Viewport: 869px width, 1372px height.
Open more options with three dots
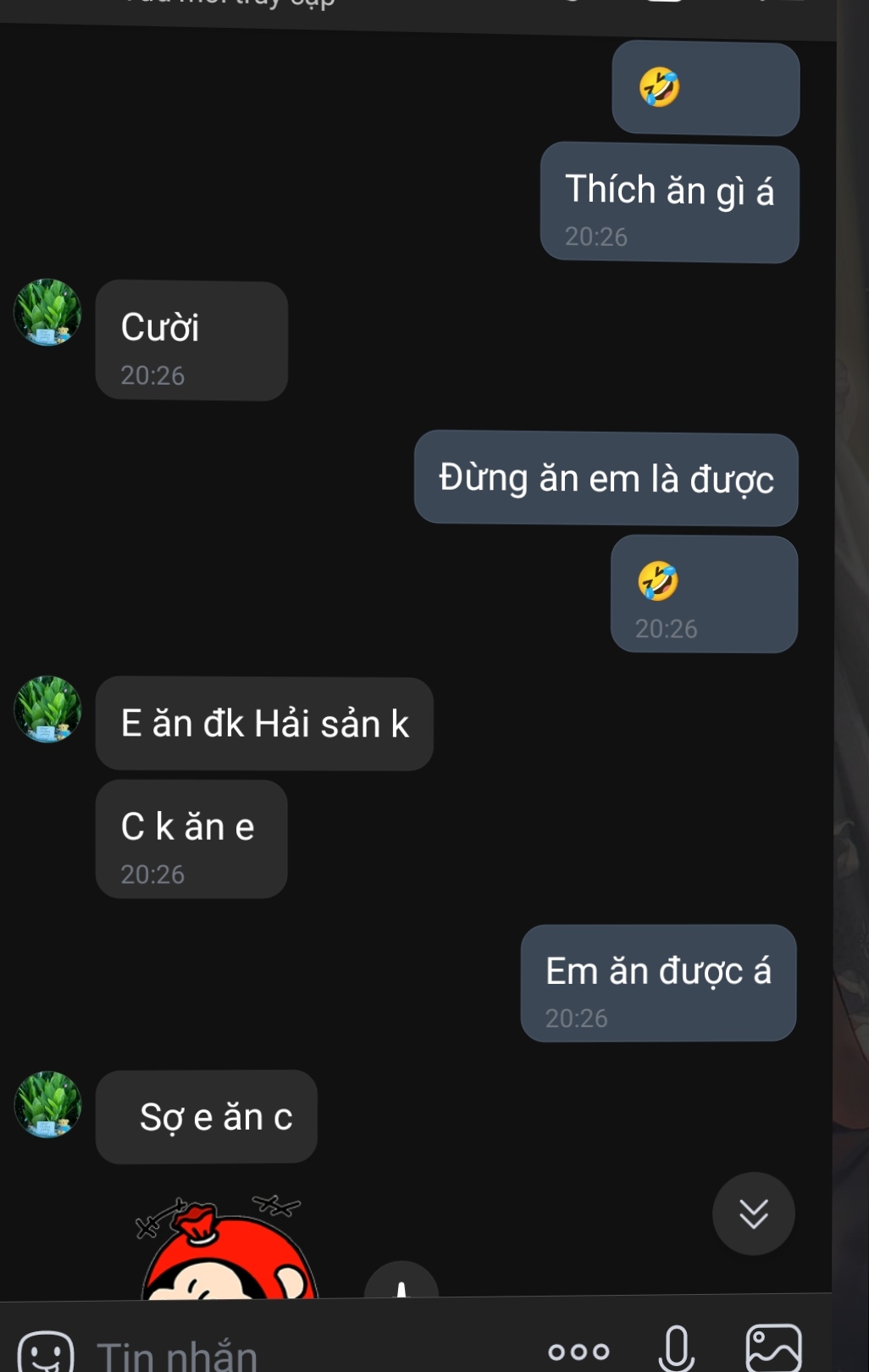tap(578, 1351)
